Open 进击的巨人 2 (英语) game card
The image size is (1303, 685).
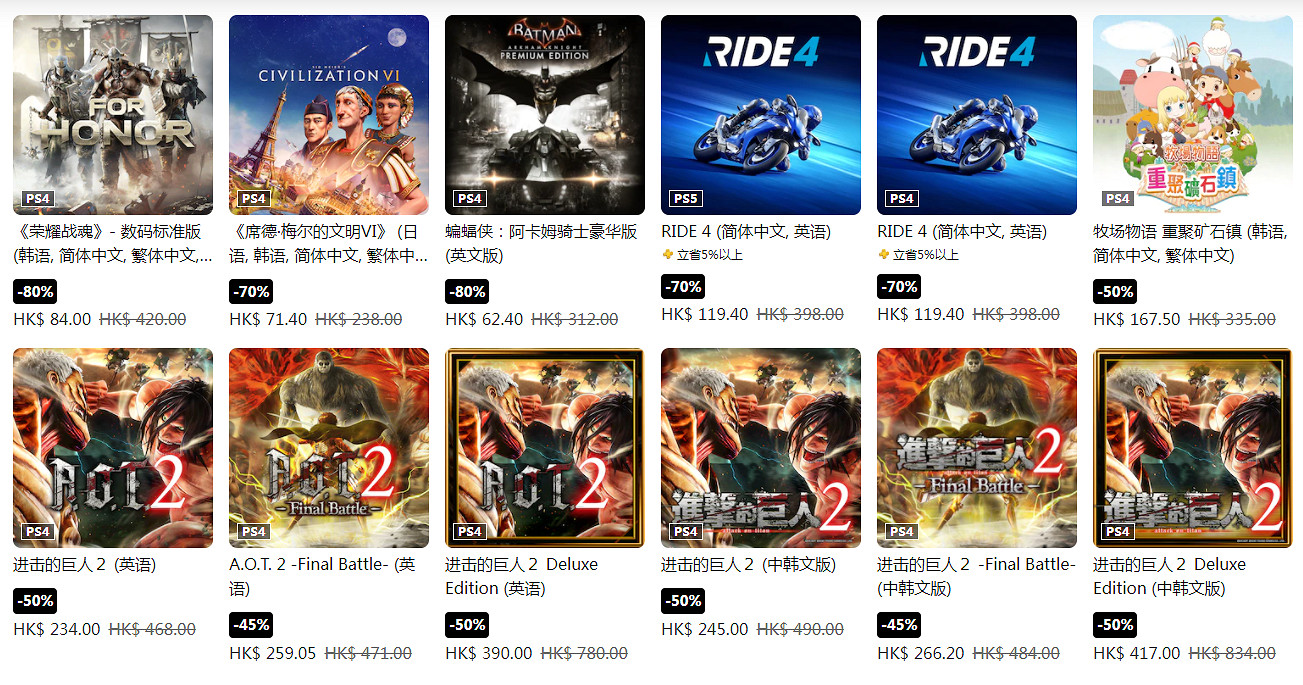pyautogui.click(x=112, y=448)
